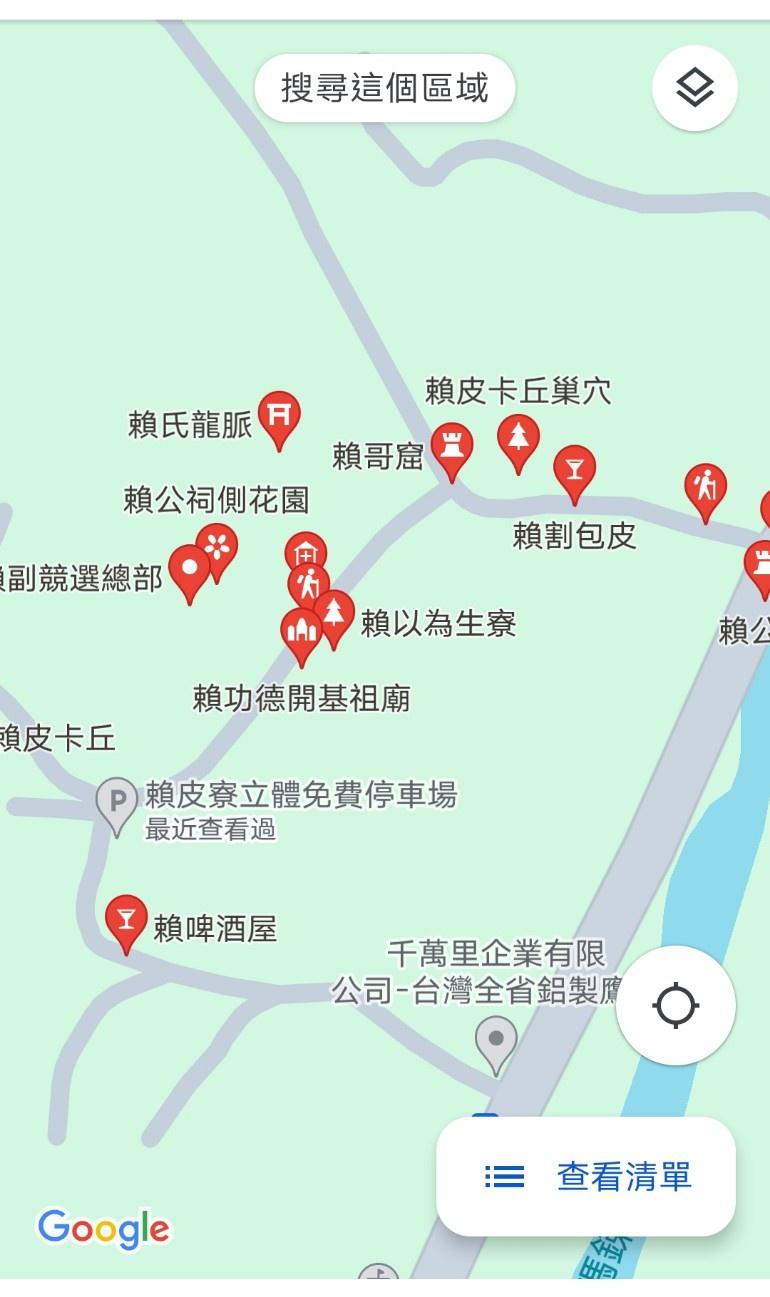The image size is (770, 1297).
Task: Tap the hiking pin east of 賴割包皮
Action: 705,487
